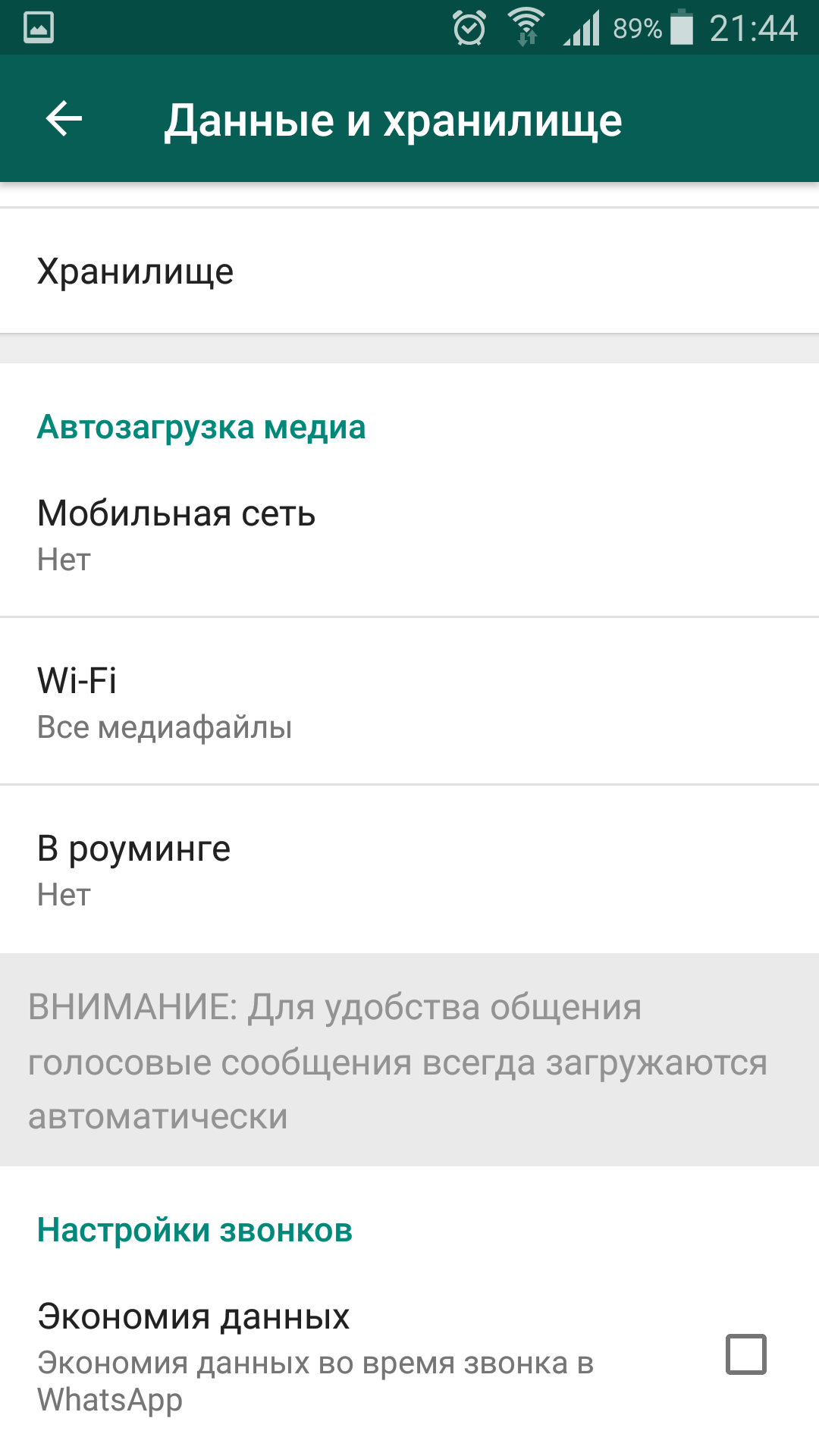Open В роуминге auto-download settings
Image resolution: width=819 pixels, height=1456 pixels.
pos(409,870)
